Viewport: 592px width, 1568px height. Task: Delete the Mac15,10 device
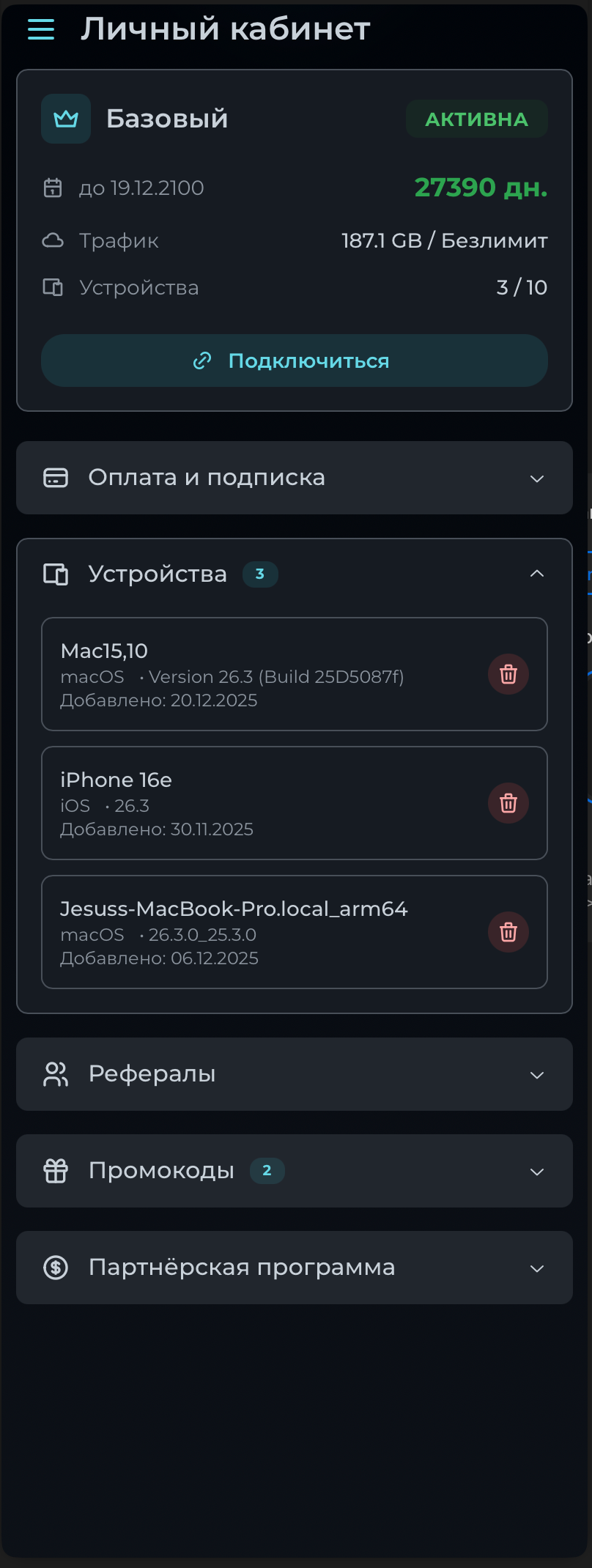(508, 674)
